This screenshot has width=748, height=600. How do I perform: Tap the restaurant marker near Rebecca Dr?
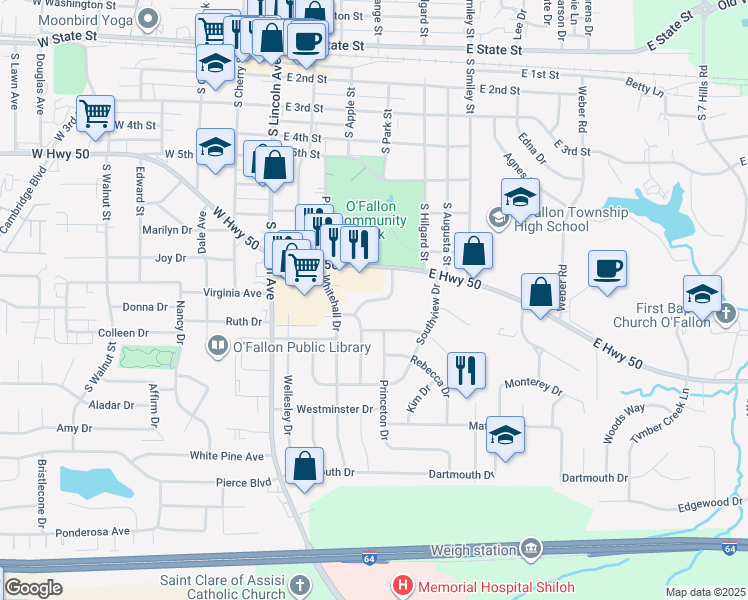[x=467, y=372]
